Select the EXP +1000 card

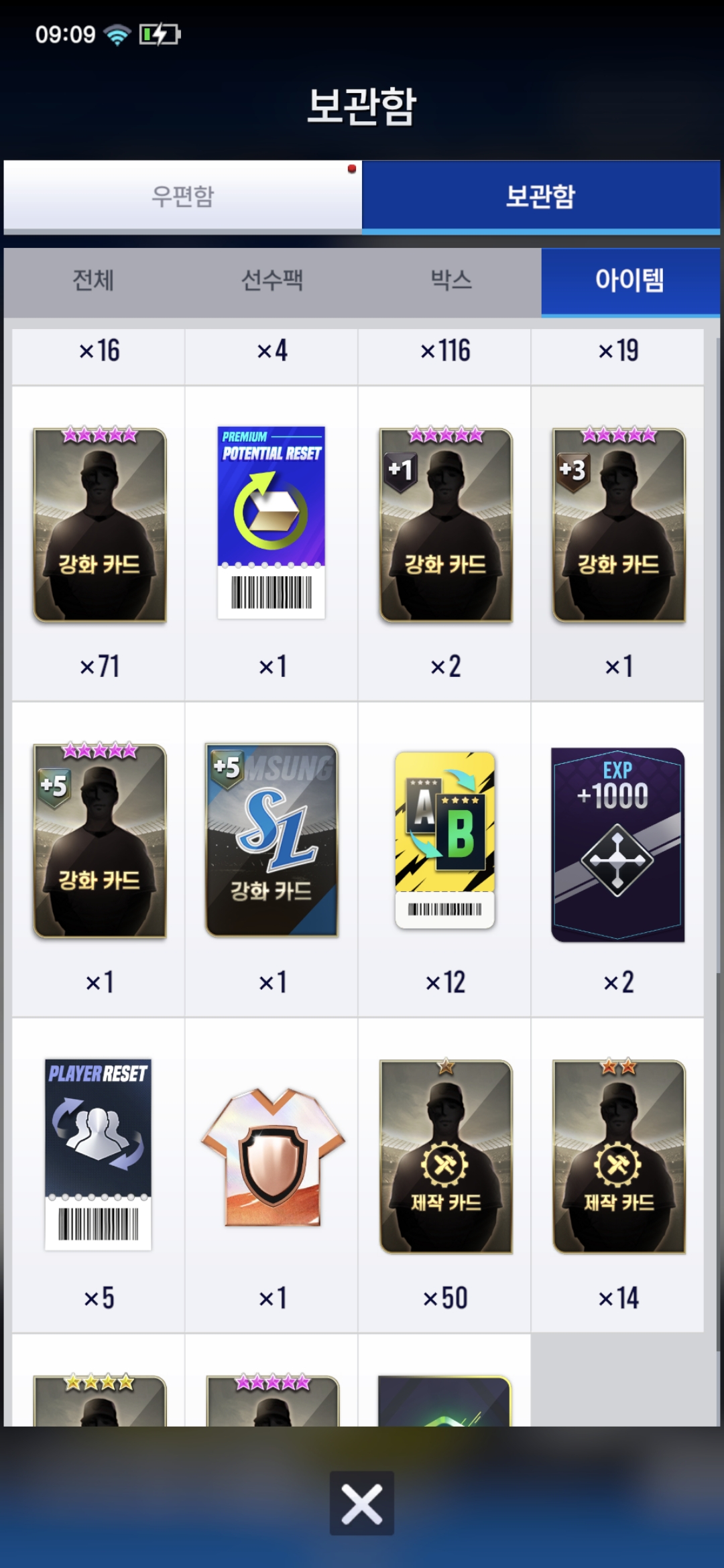618,844
